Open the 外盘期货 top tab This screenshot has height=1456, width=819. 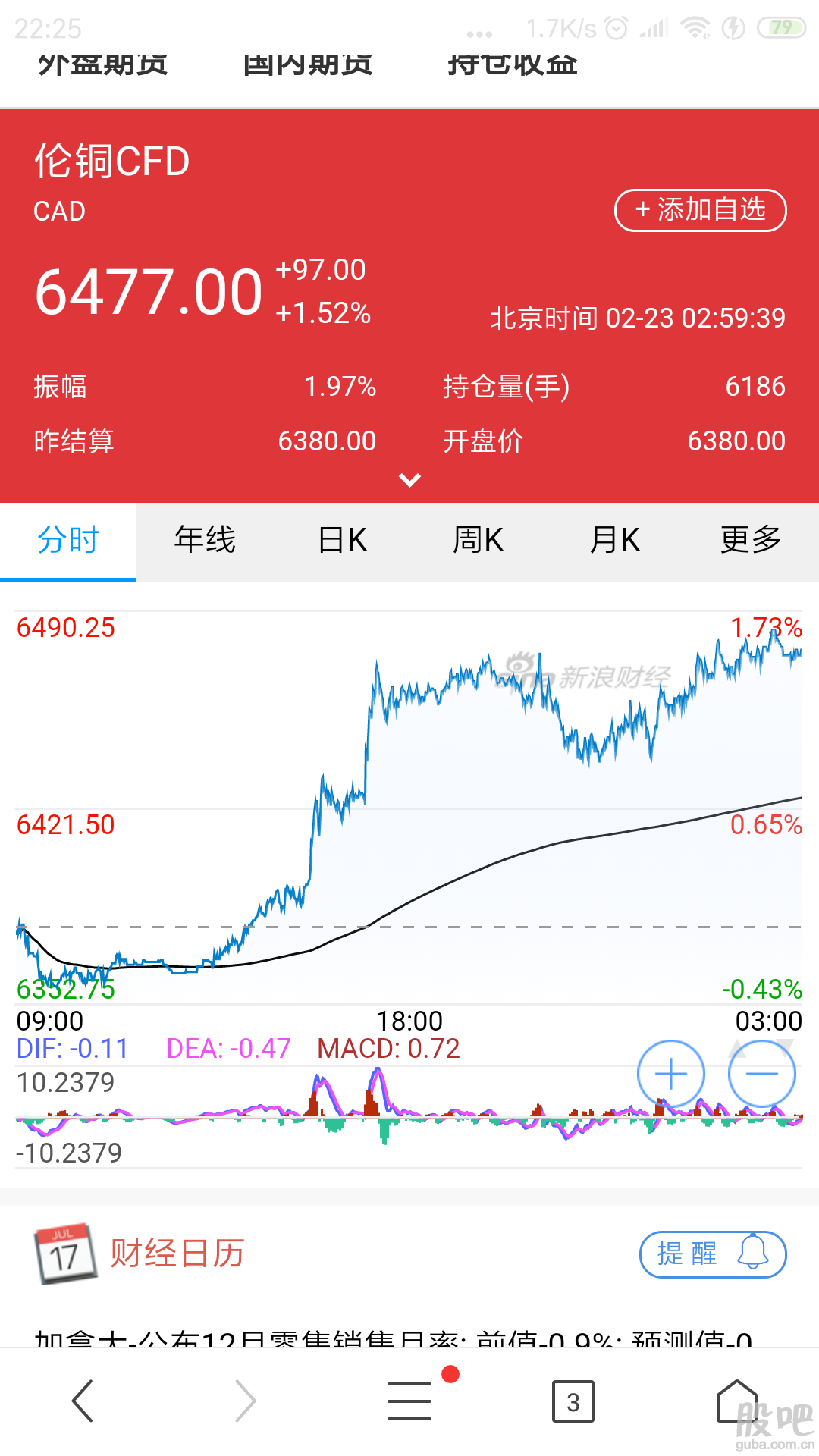pyautogui.click(x=102, y=64)
